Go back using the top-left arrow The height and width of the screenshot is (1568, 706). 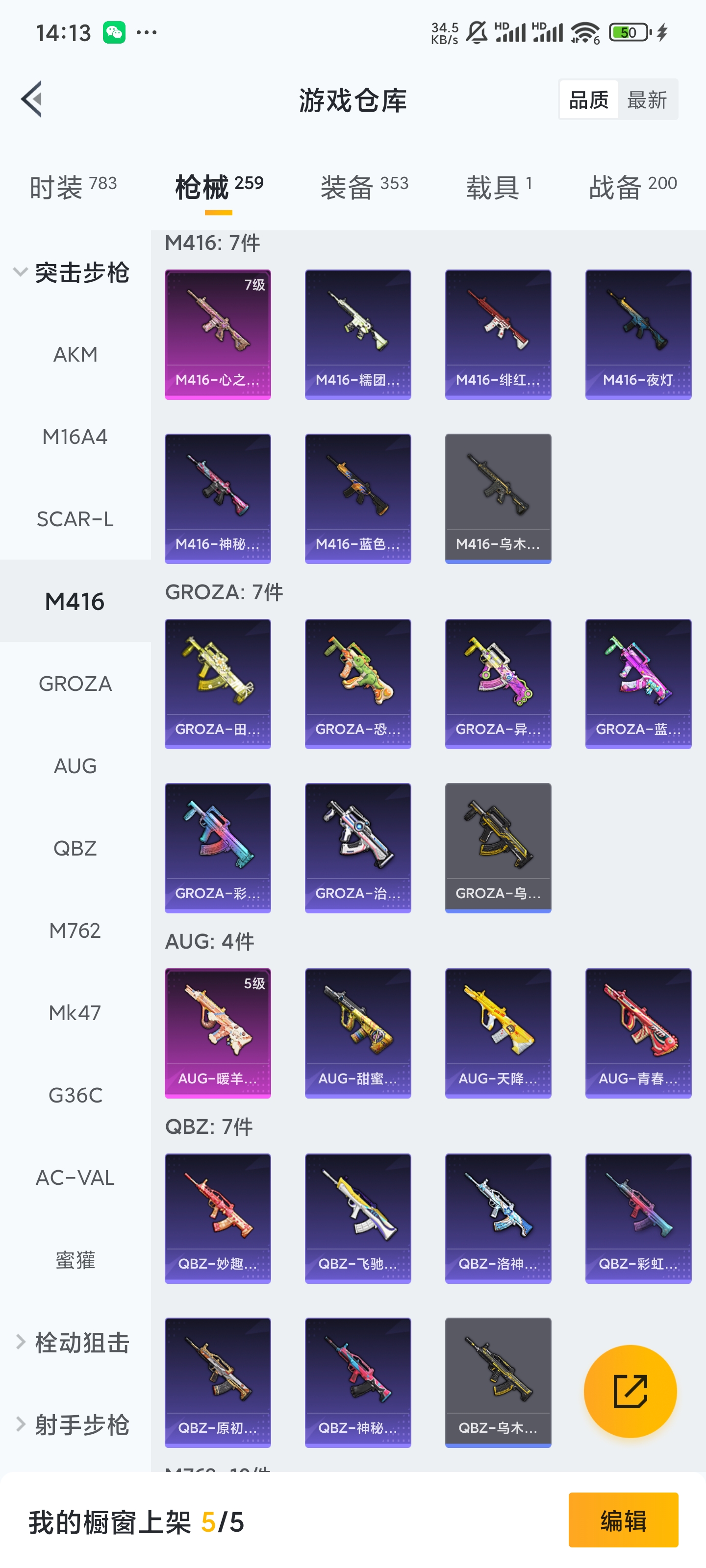32,98
